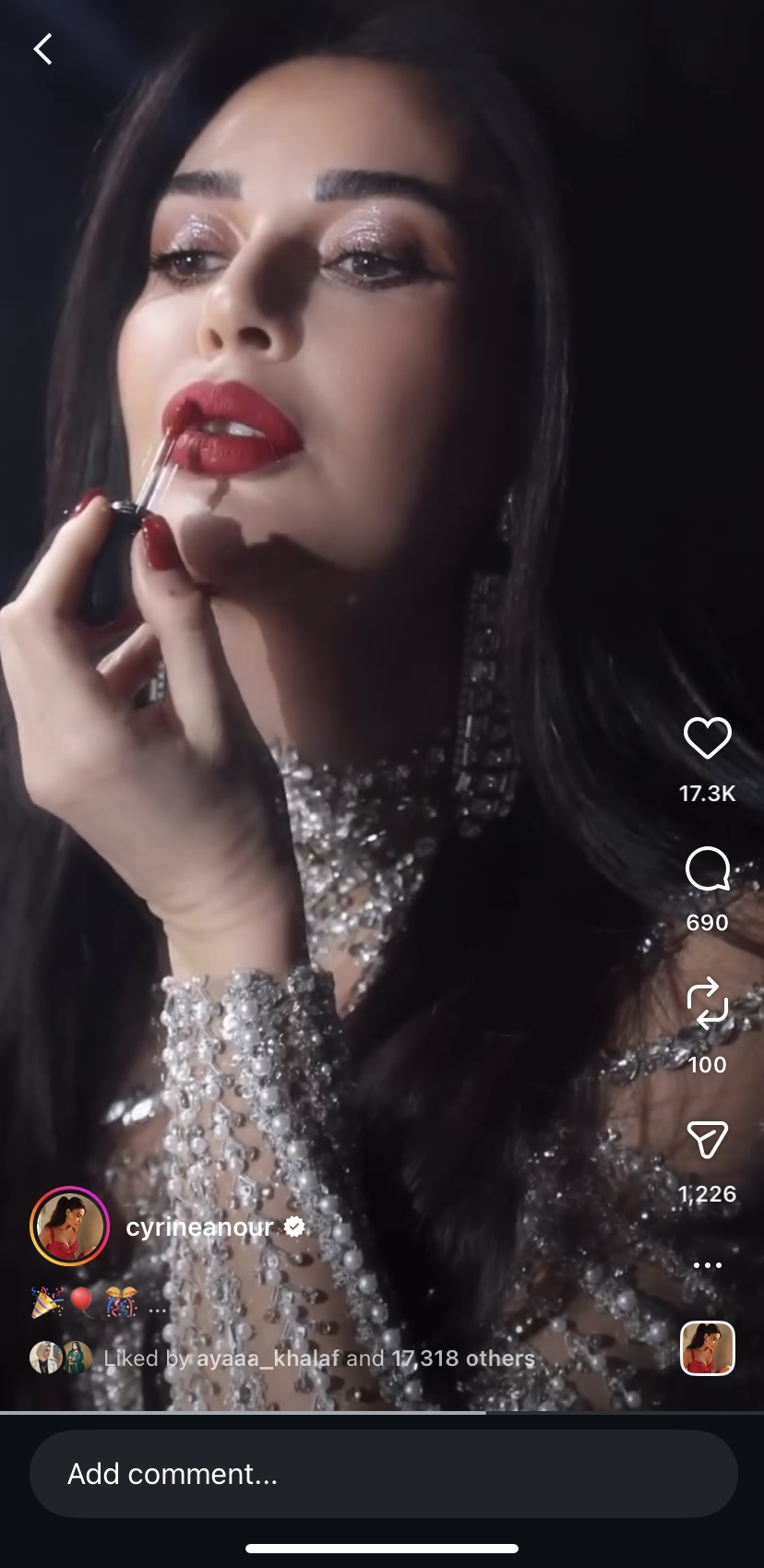Tap the Add comment field
764x1568 pixels.
382,1474
